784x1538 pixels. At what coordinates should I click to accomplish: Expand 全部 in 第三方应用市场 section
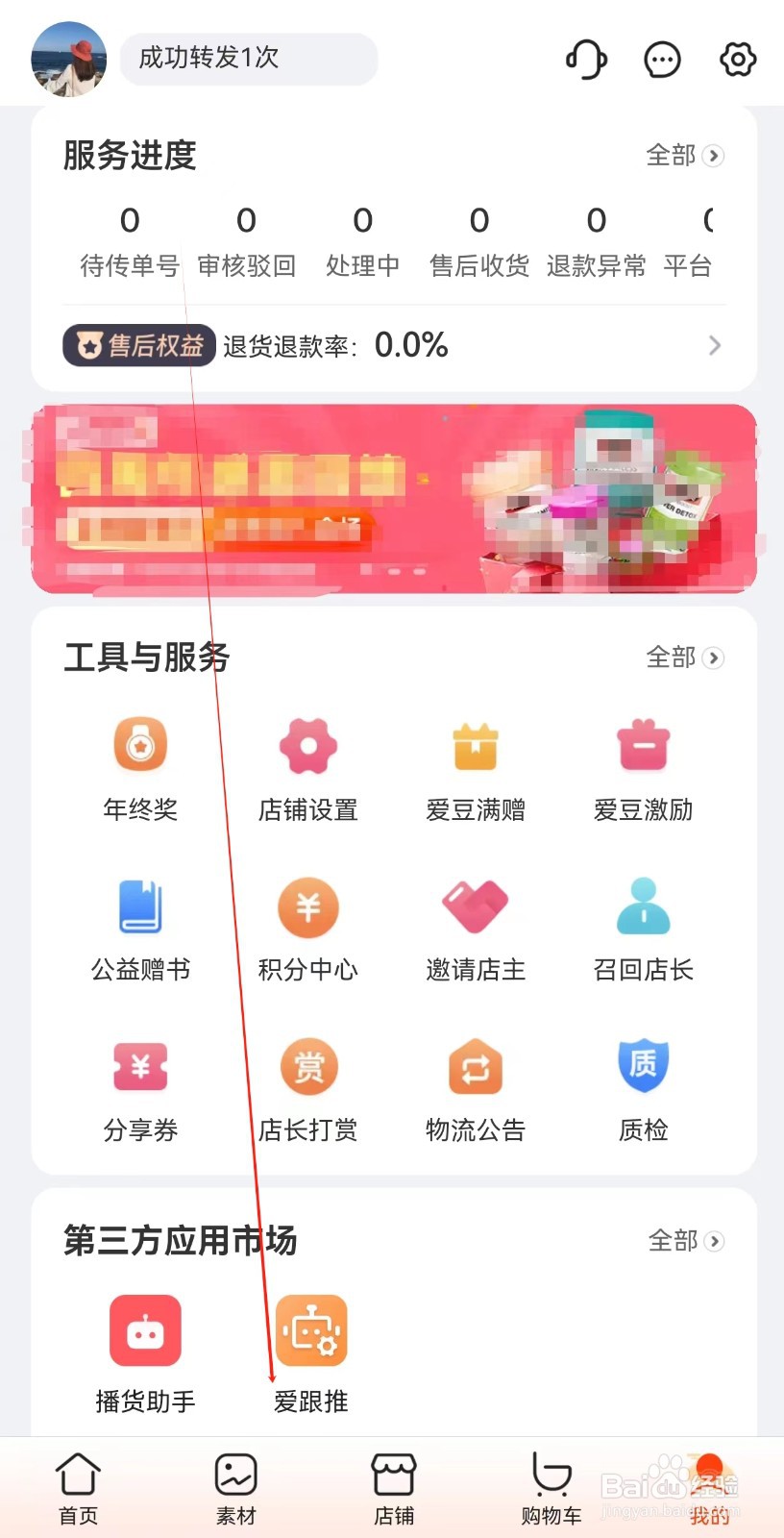[684, 1241]
